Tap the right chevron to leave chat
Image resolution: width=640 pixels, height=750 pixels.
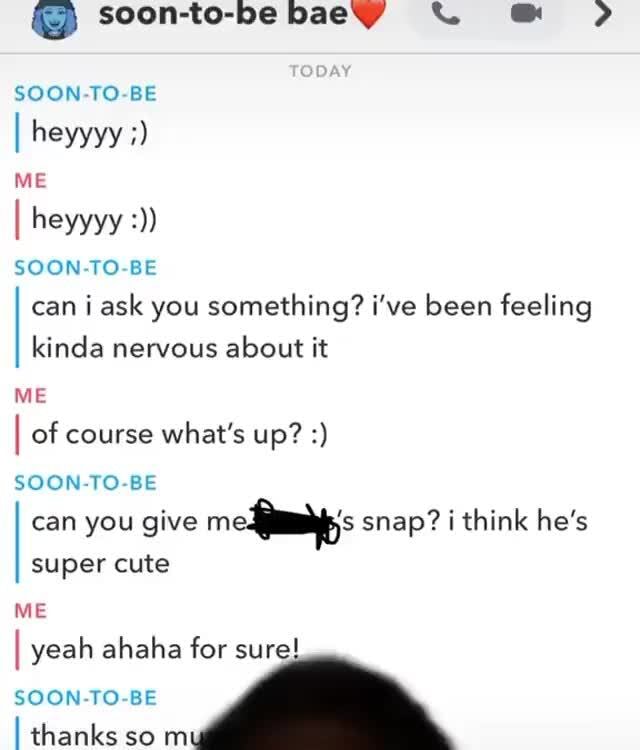602,16
